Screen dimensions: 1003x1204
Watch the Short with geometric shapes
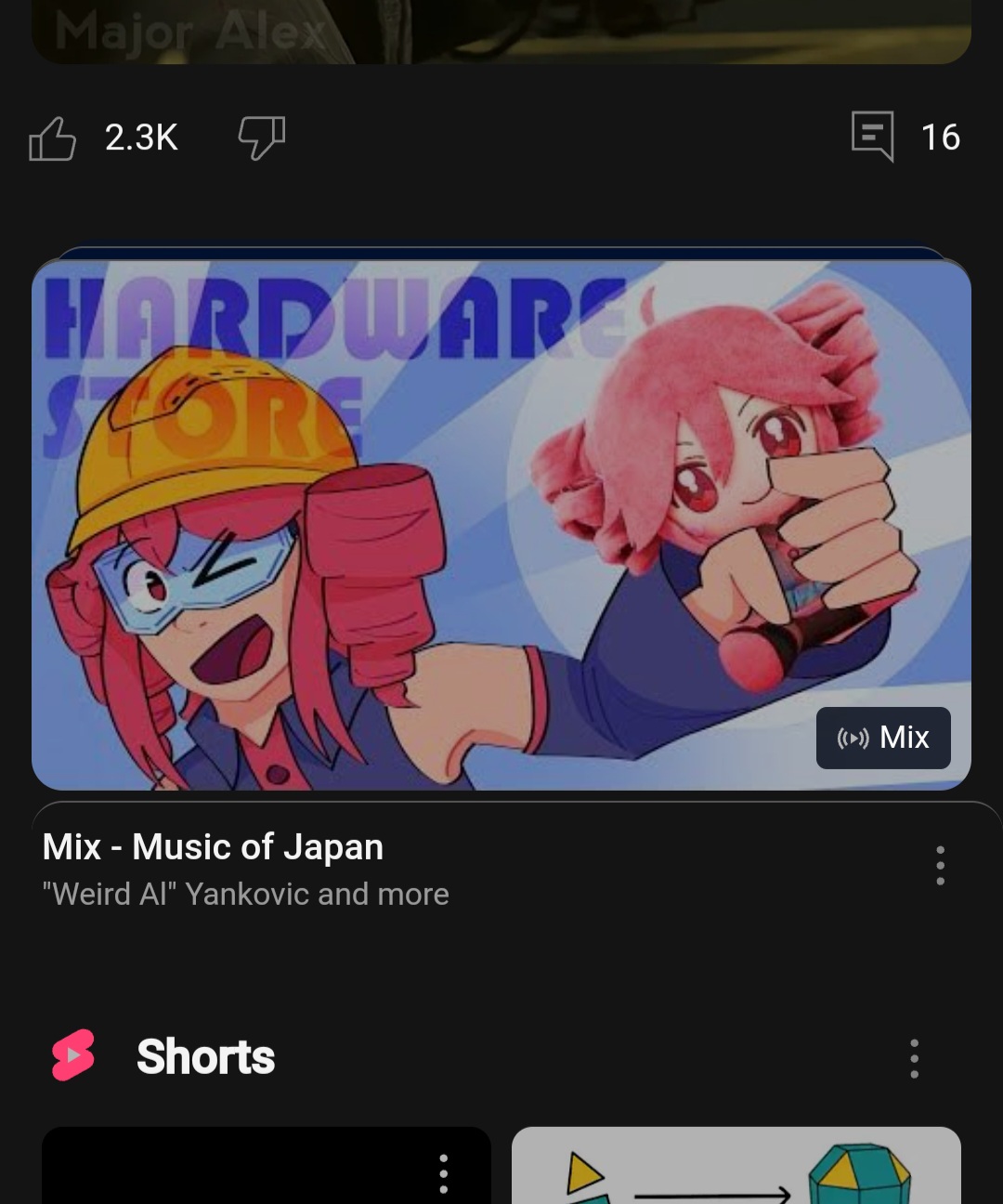click(736, 1169)
